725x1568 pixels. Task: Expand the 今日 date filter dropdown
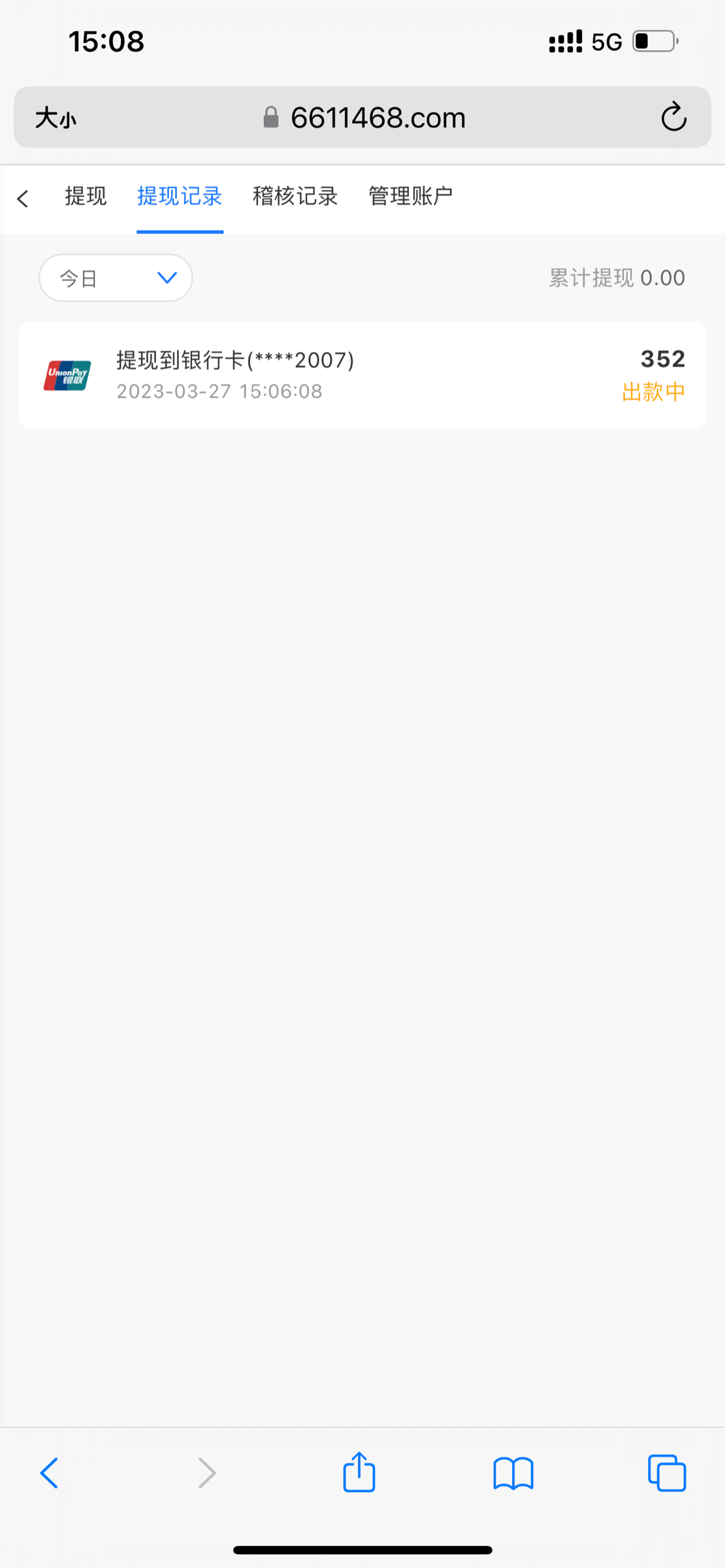point(116,278)
